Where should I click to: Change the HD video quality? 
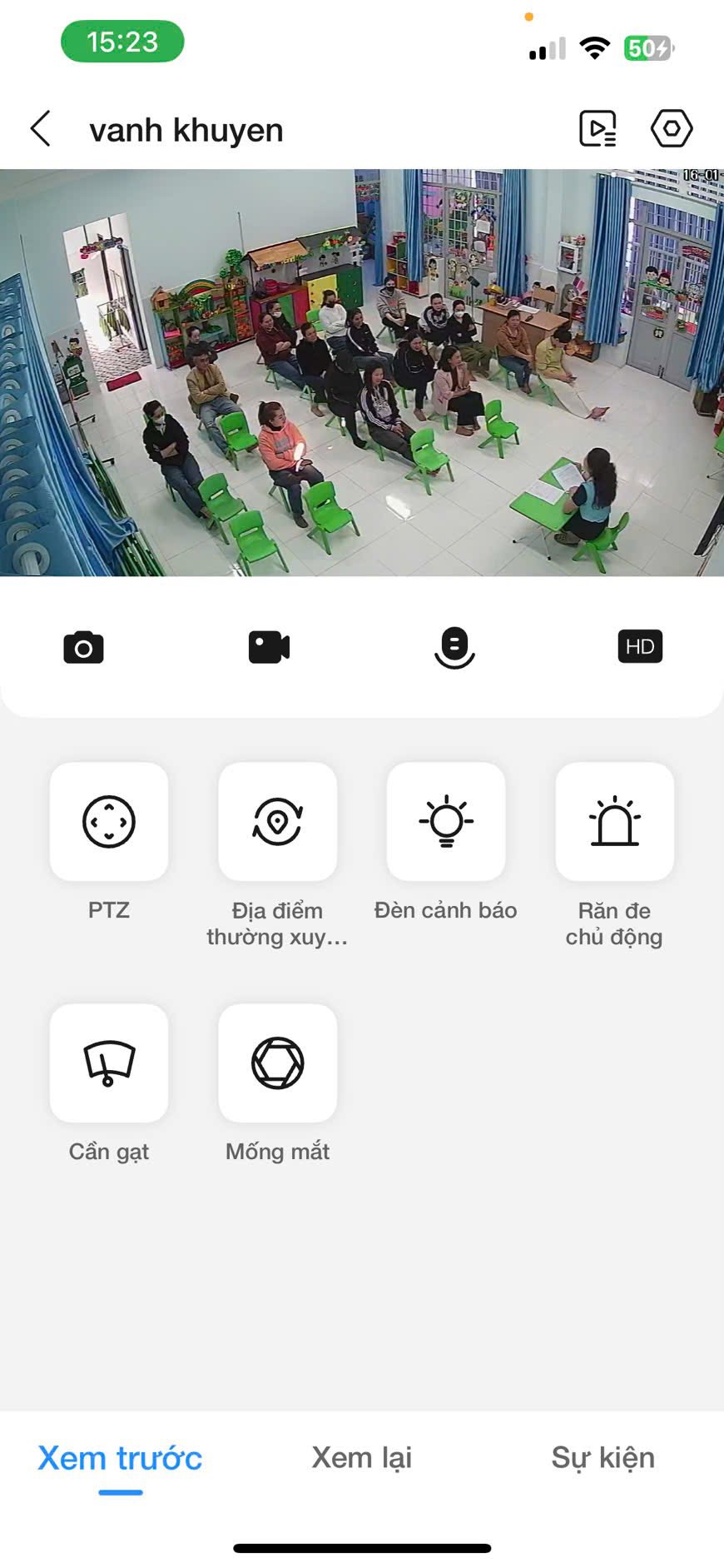pyautogui.click(x=640, y=647)
